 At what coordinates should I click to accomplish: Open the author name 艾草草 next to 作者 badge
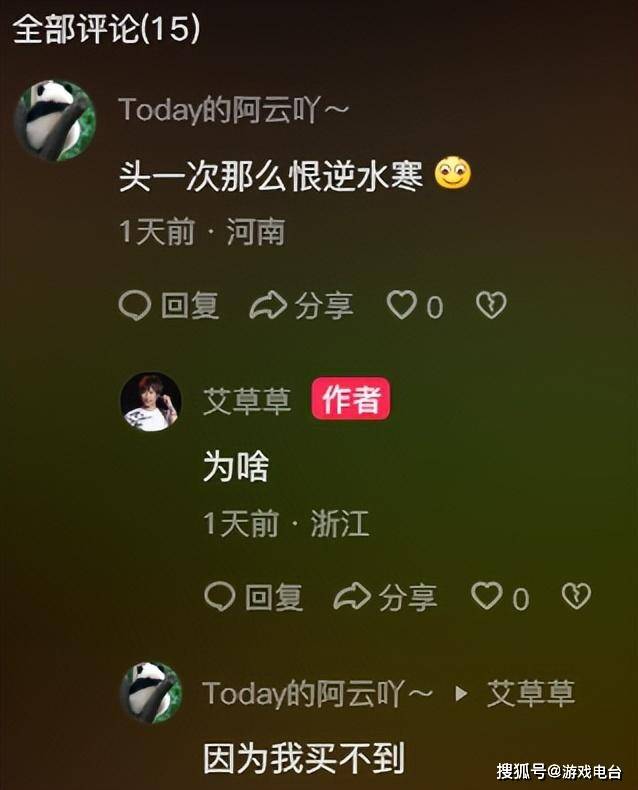pos(247,401)
